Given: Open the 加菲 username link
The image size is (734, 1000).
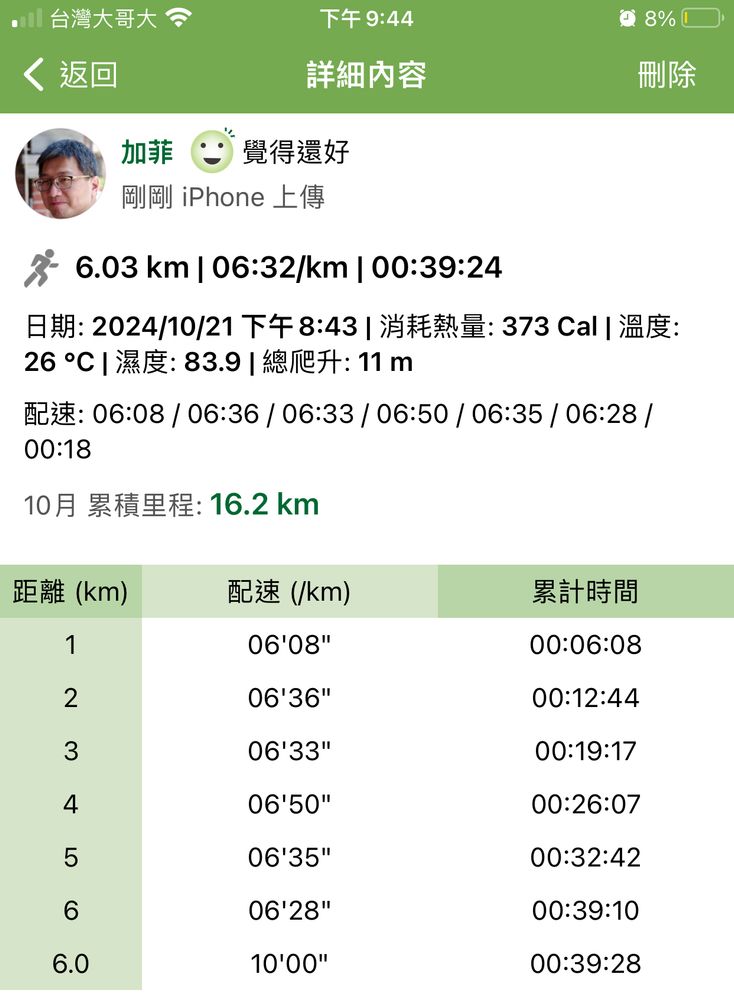Looking at the screenshot, I should pos(147,152).
